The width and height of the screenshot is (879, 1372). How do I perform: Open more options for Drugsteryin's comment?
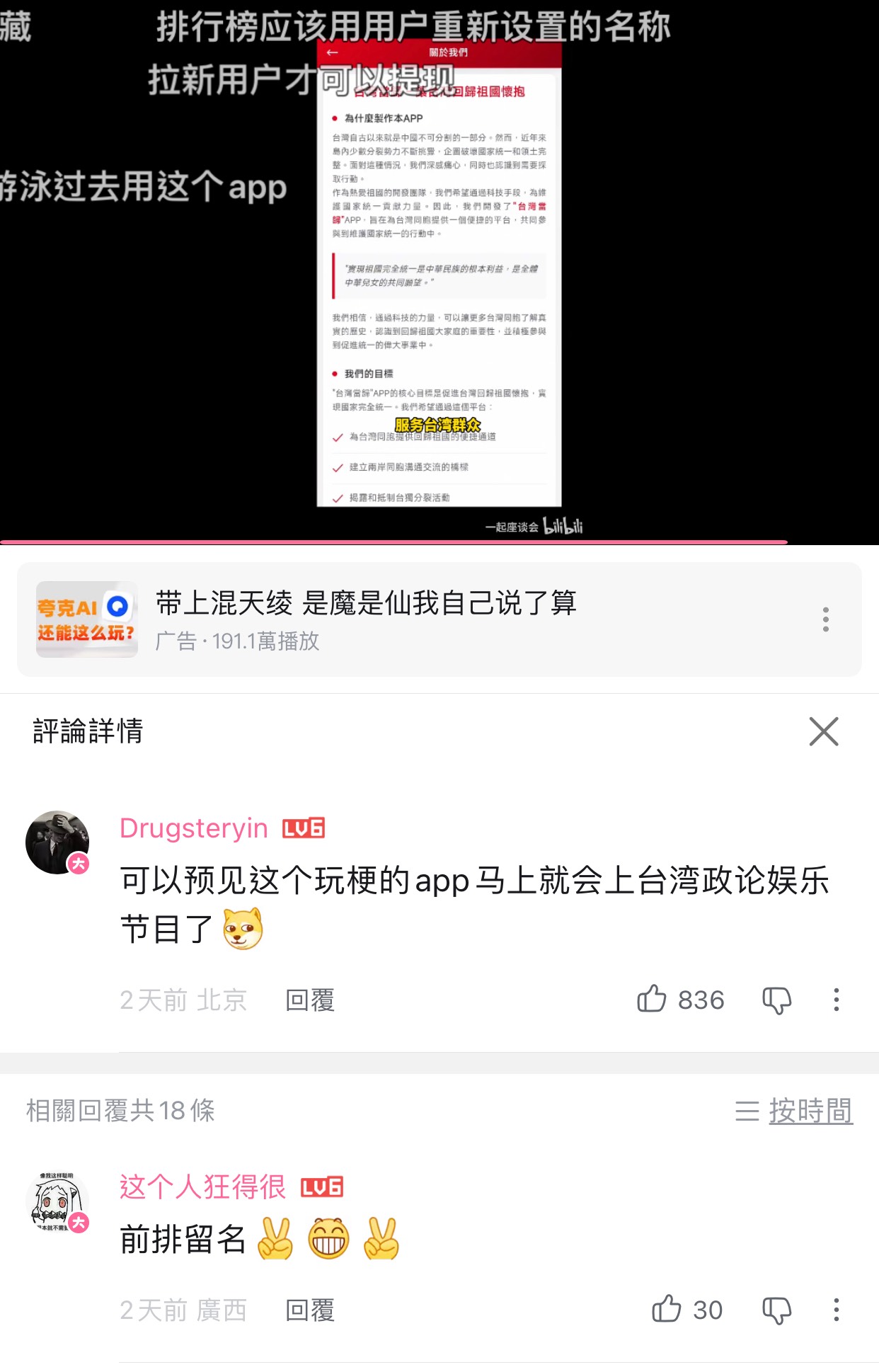(836, 1000)
